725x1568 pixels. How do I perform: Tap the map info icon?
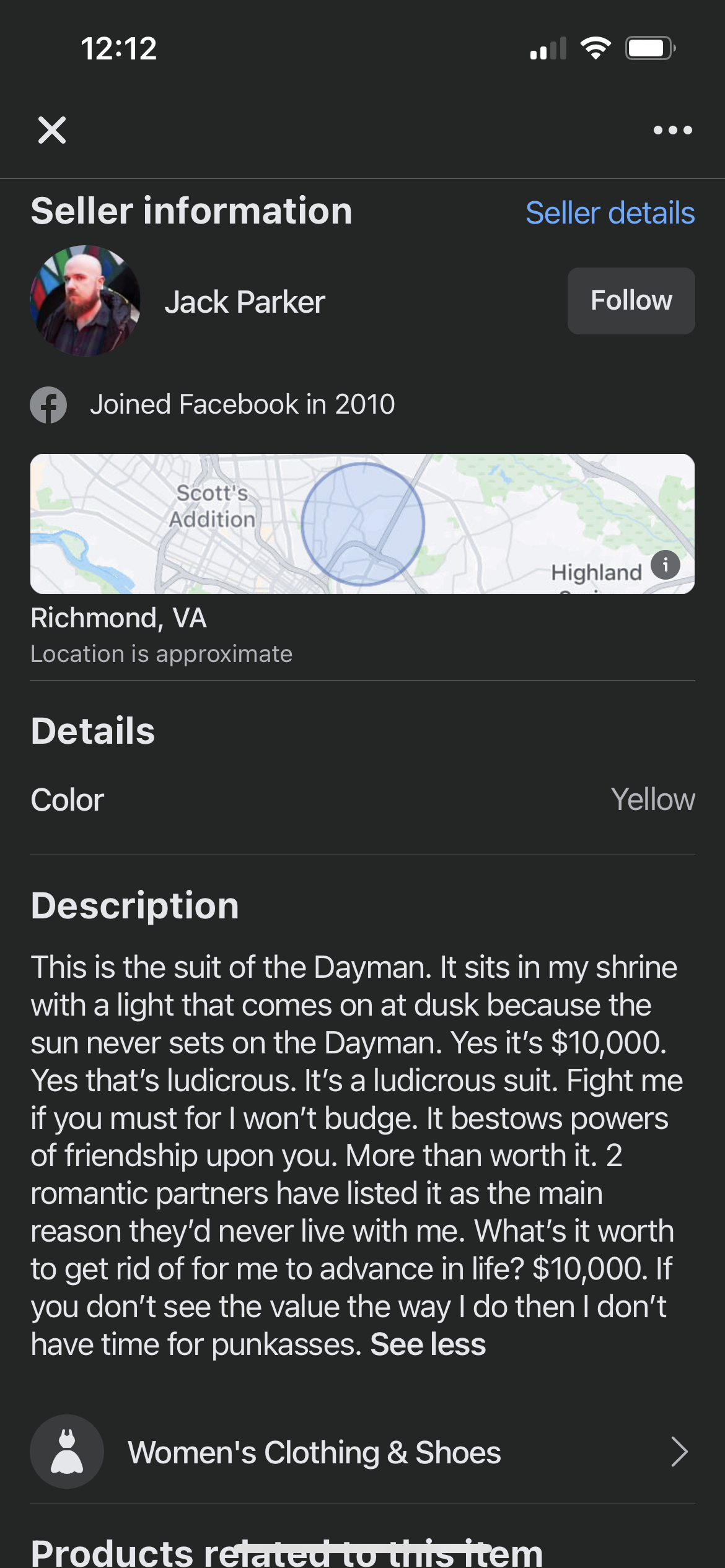click(666, 565)
